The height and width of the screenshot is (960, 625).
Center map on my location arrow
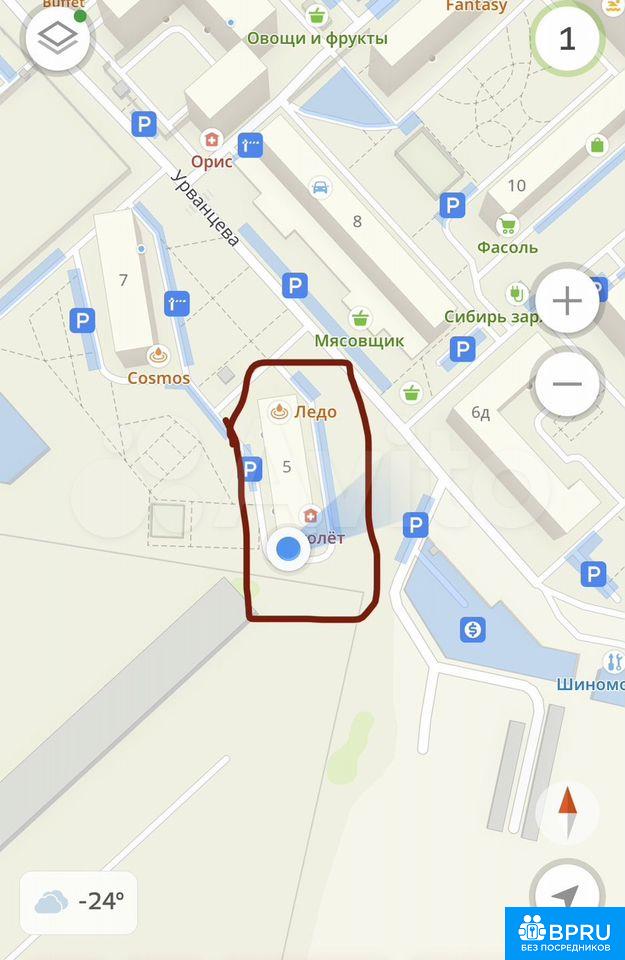click(567, 896)
